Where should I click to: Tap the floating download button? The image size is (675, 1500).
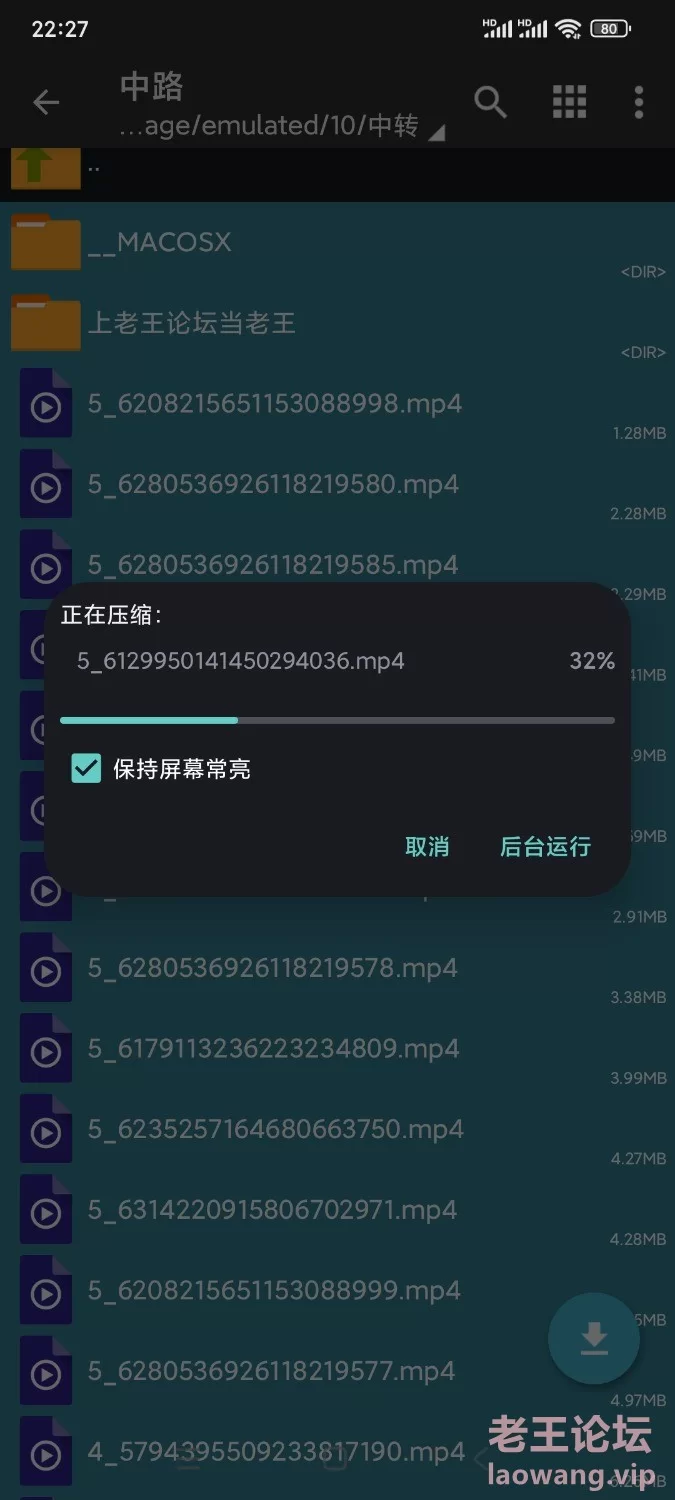pos(594,1338)
